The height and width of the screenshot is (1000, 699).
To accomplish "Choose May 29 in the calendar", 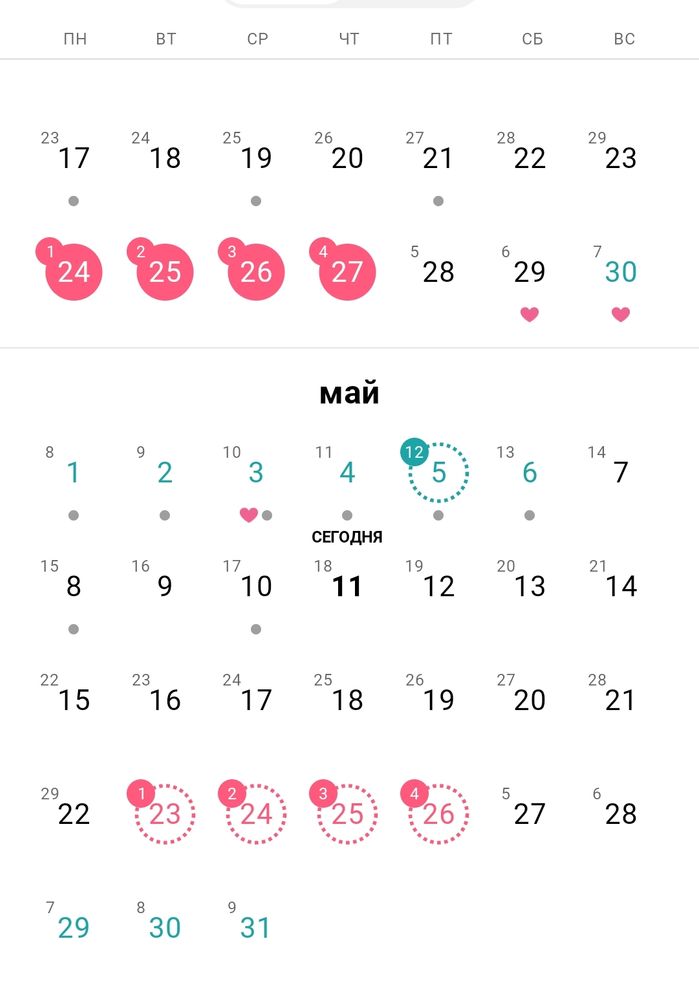I will tap(73, 928).
